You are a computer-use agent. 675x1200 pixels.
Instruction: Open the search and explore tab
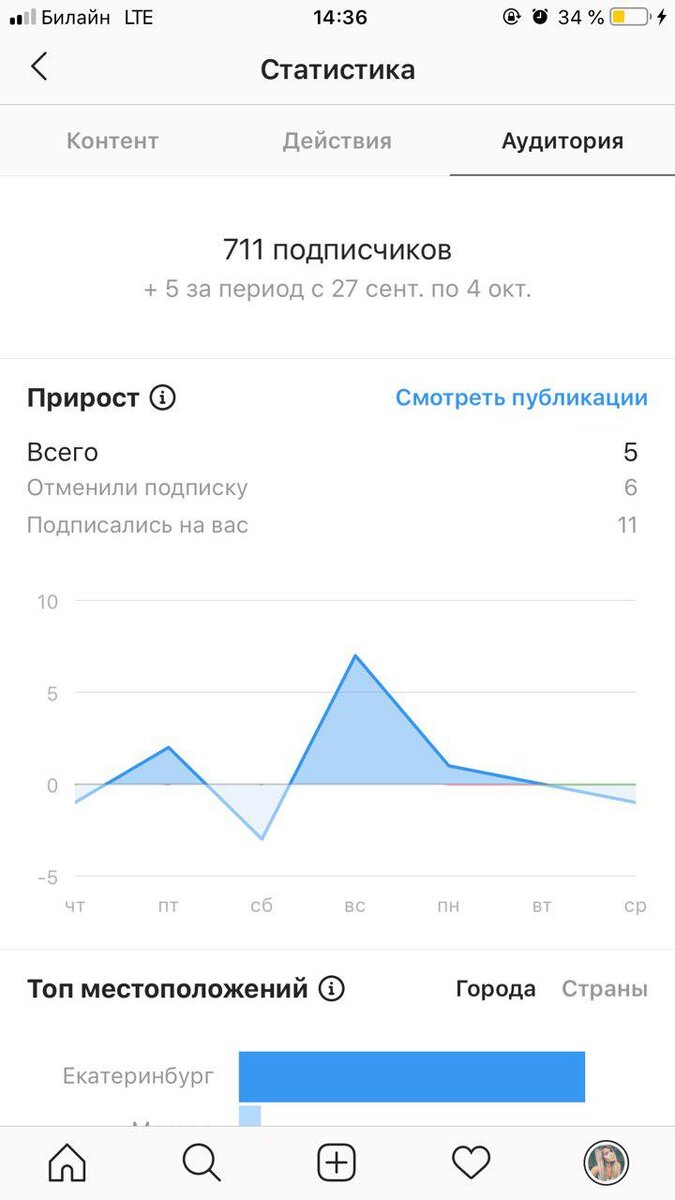click(x=201, y=1162)
